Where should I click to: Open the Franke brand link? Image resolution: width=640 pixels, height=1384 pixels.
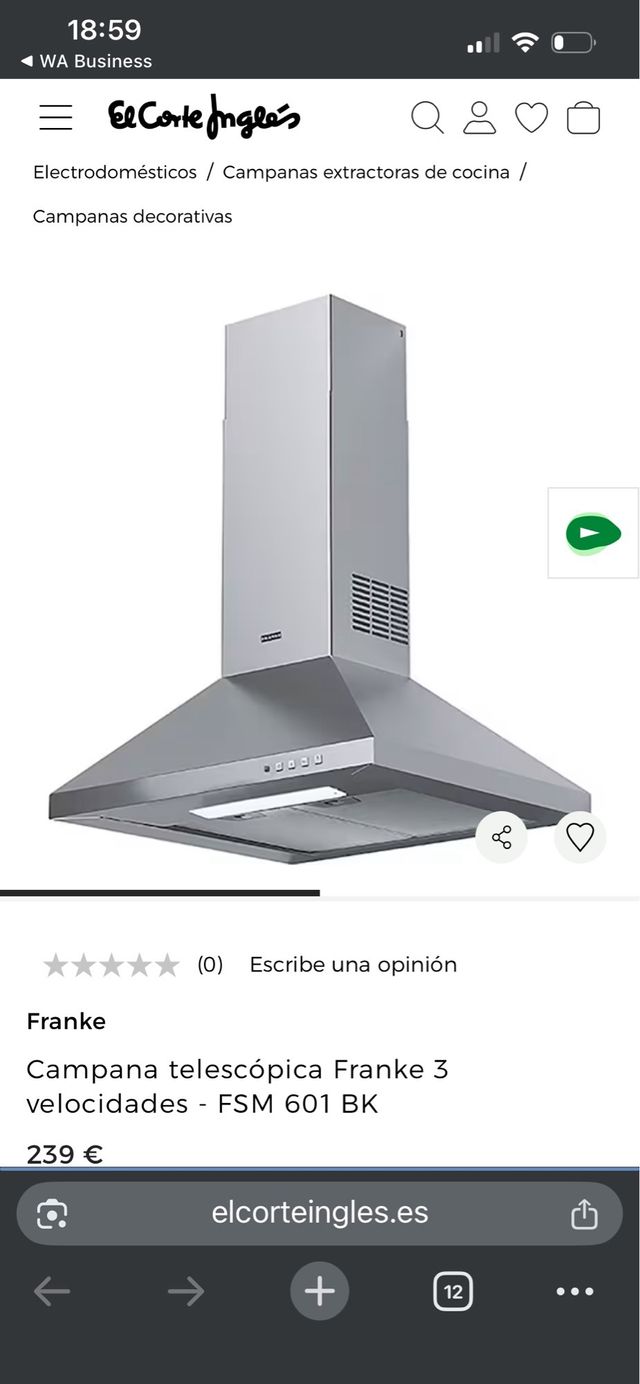pos(66,1021)
